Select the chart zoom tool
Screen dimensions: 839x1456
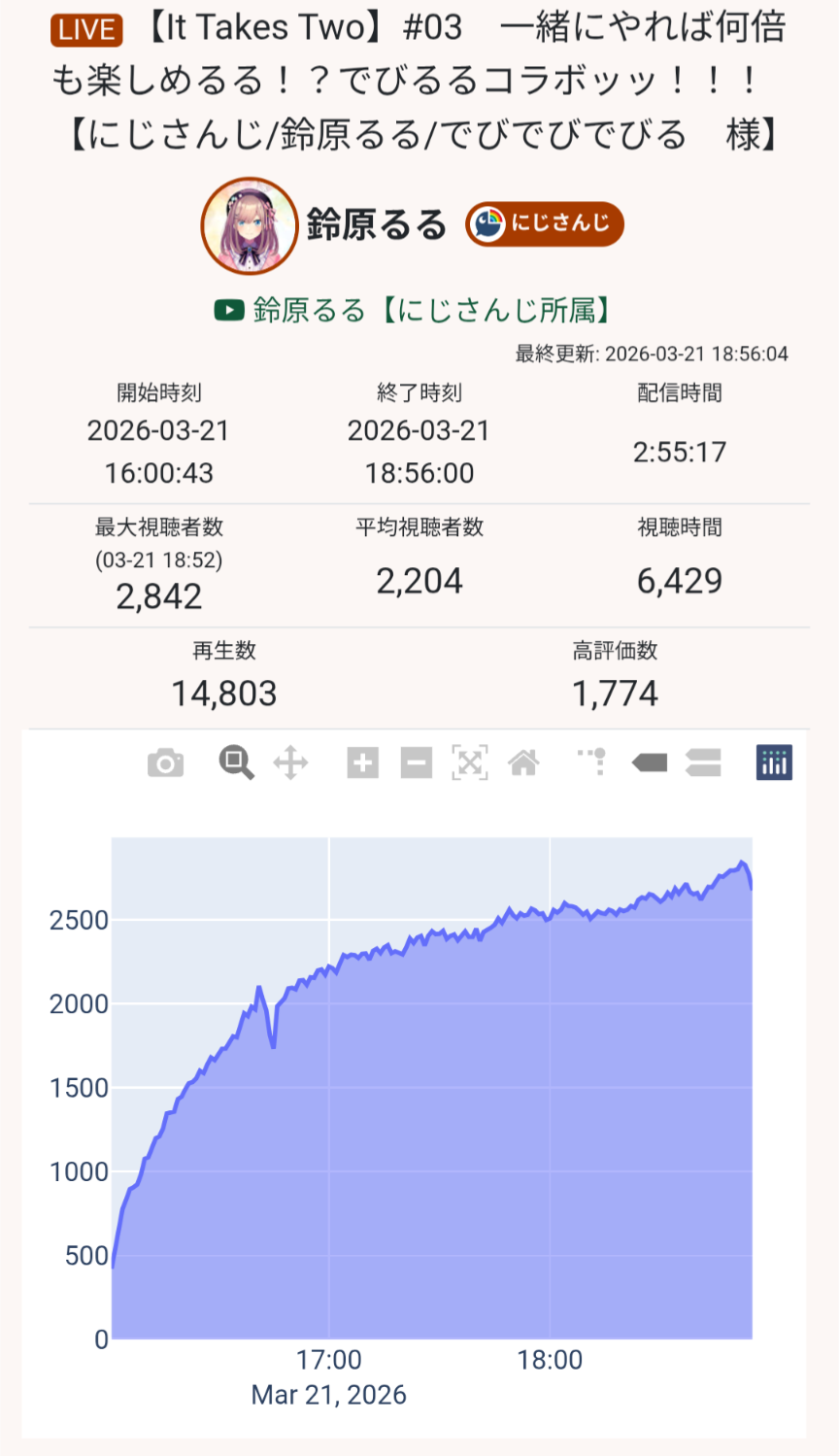pyautogui.click(x=236, y=763)
